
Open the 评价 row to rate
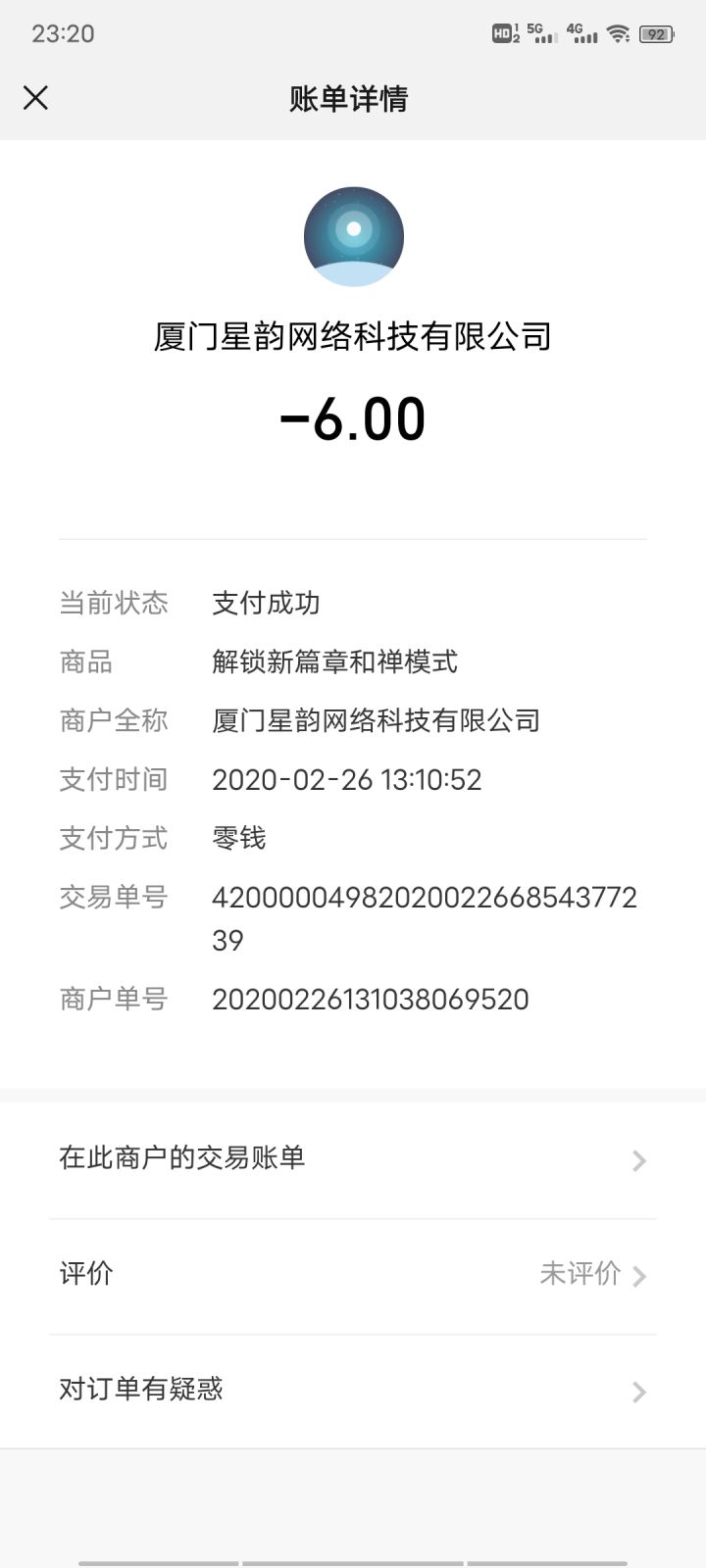coord(353,1274)
